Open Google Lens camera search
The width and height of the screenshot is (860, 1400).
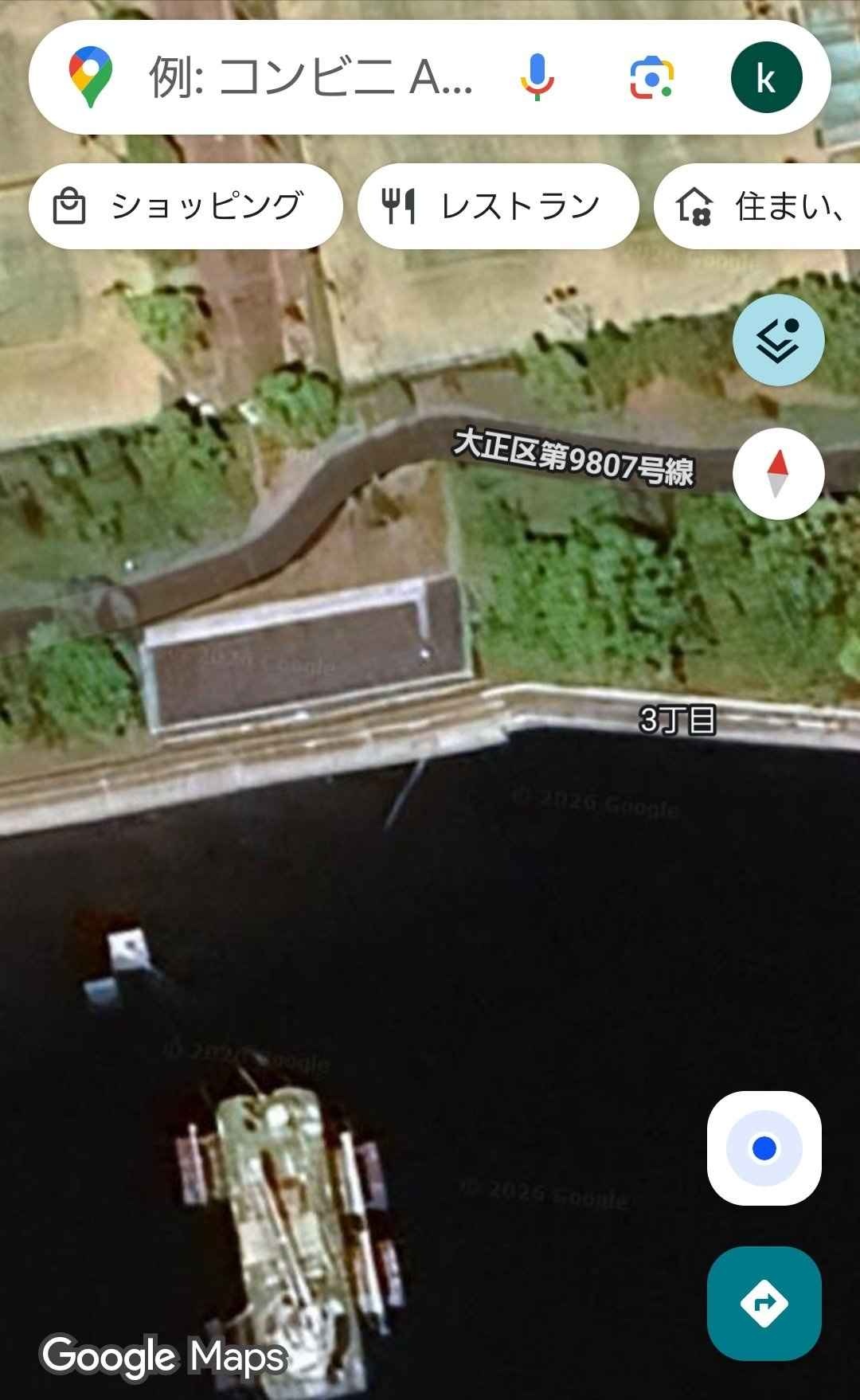coord(651,78)
